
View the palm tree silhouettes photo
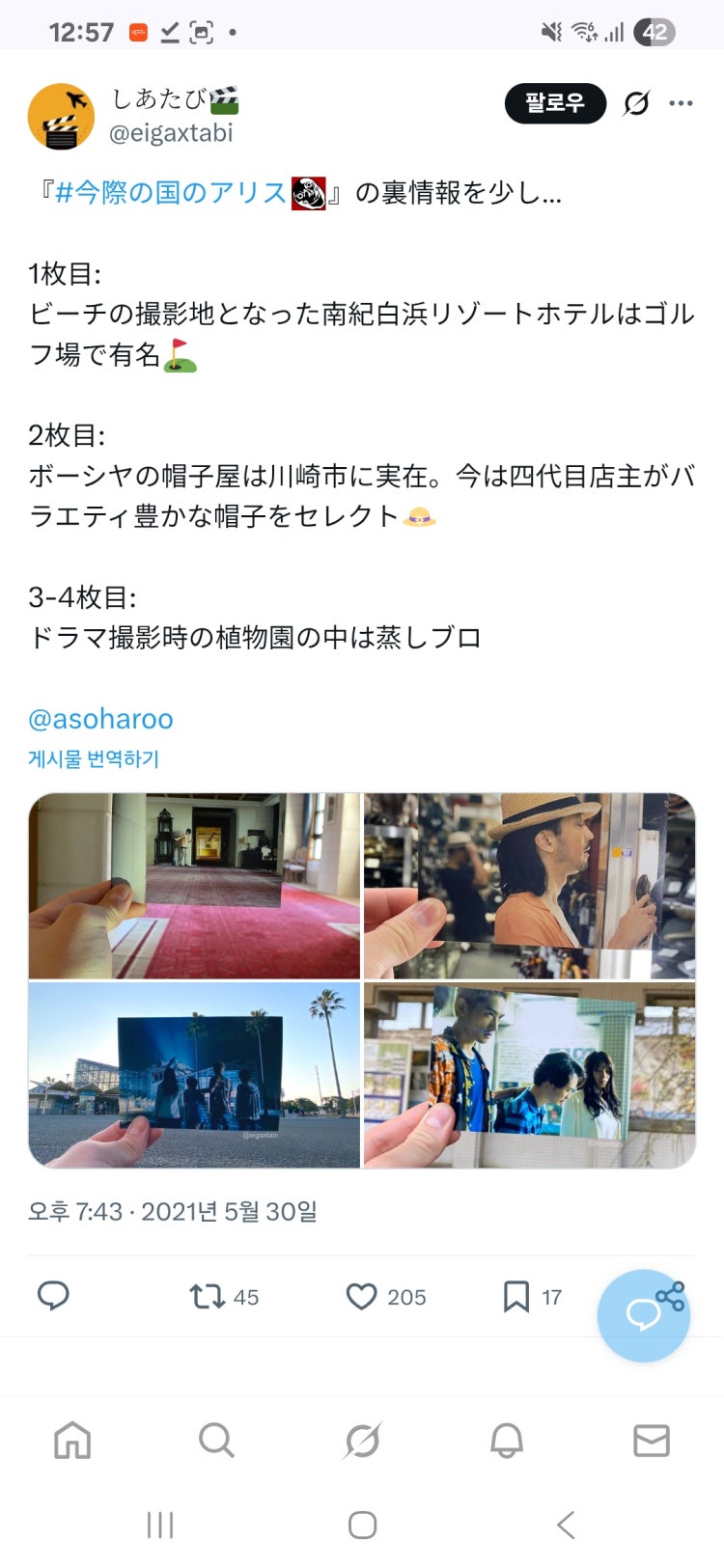pyautogui.click(x=194, y=1075)
